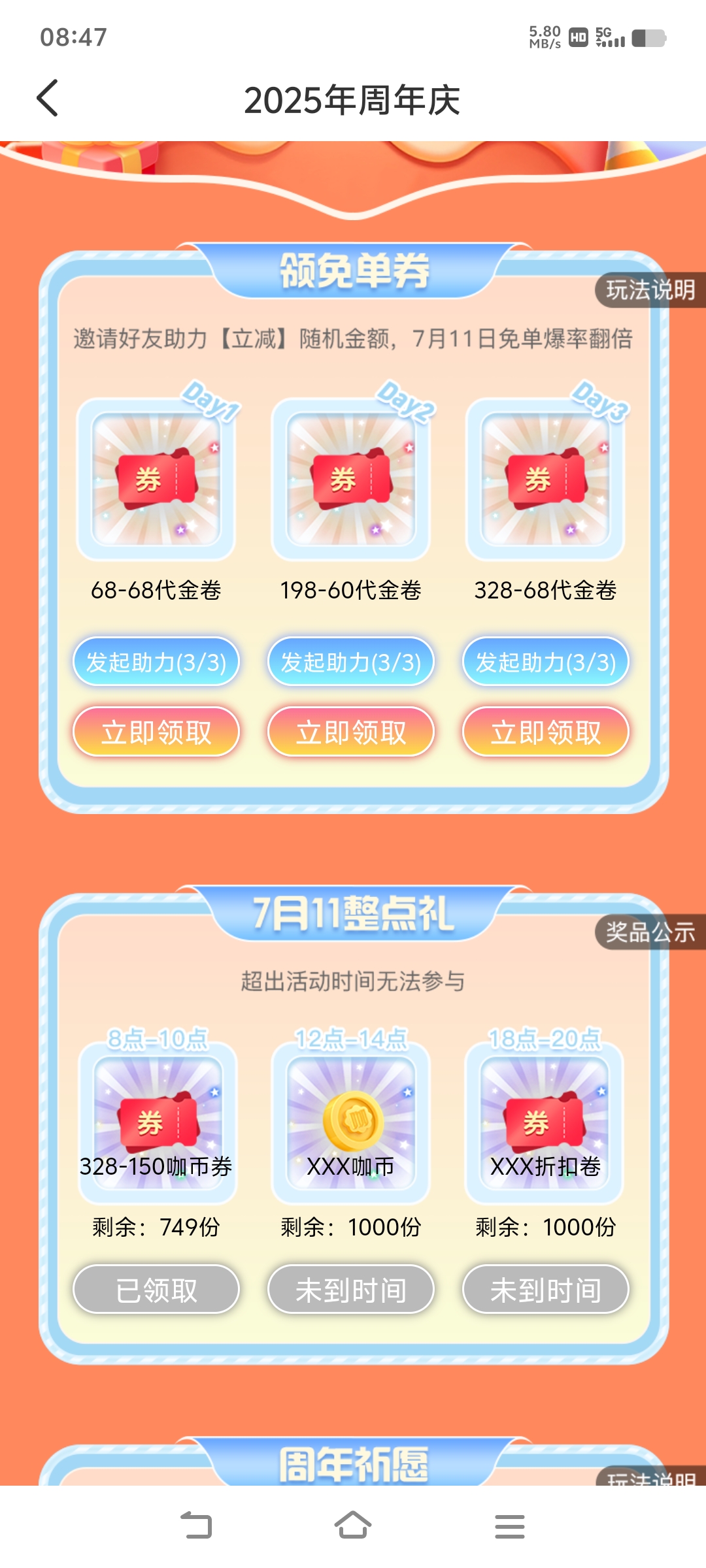
Task: Claim the 68-68代金卷 with 立即领取
Action: (x=156, y=732)
